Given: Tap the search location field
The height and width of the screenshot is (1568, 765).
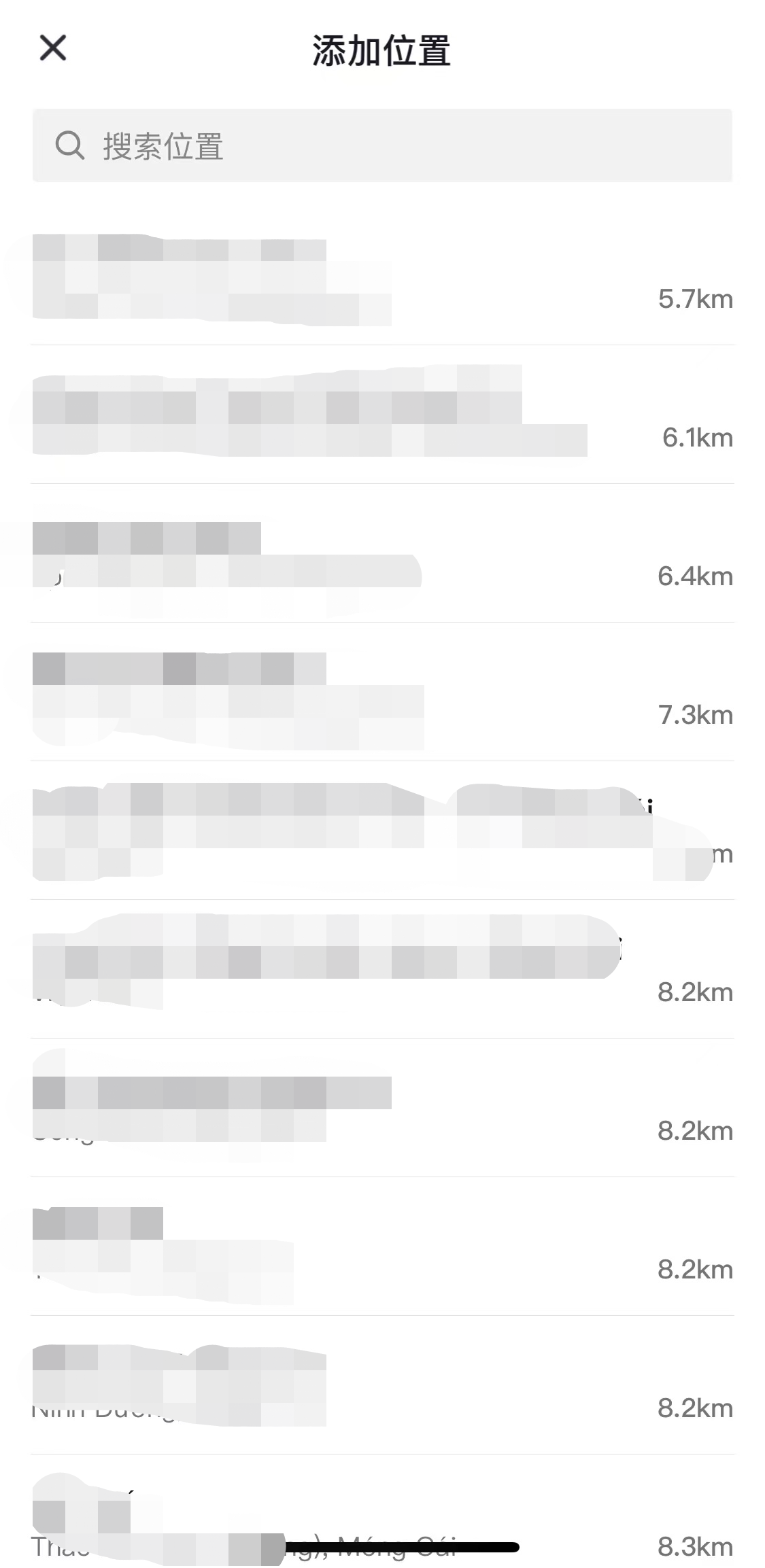Looking at the screenshot, I should point(382,145).
